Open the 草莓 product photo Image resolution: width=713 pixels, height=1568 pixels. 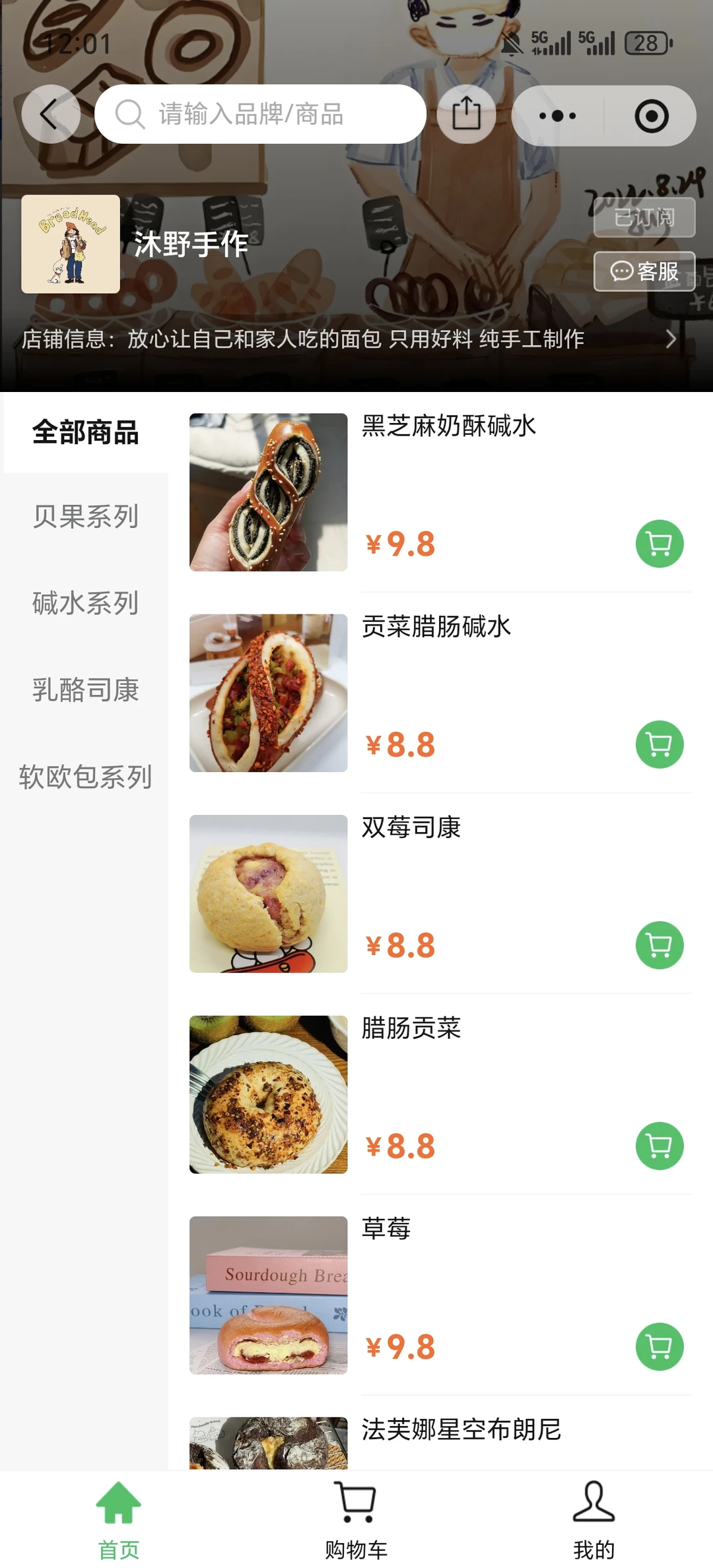pyautogui.click(x=268, y=1295)
